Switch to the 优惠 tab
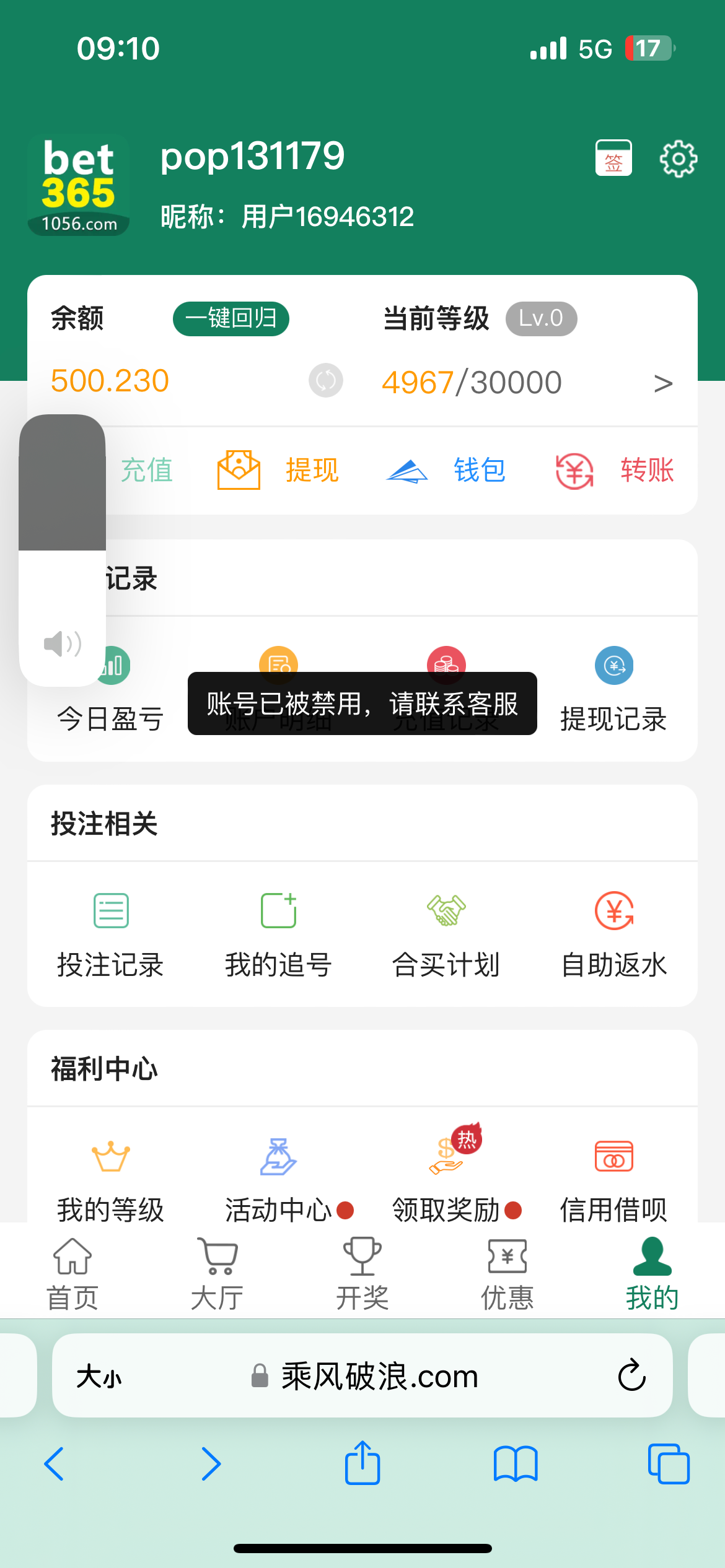The height and width of the screenshot is (1568, 725). (507, 1273)
